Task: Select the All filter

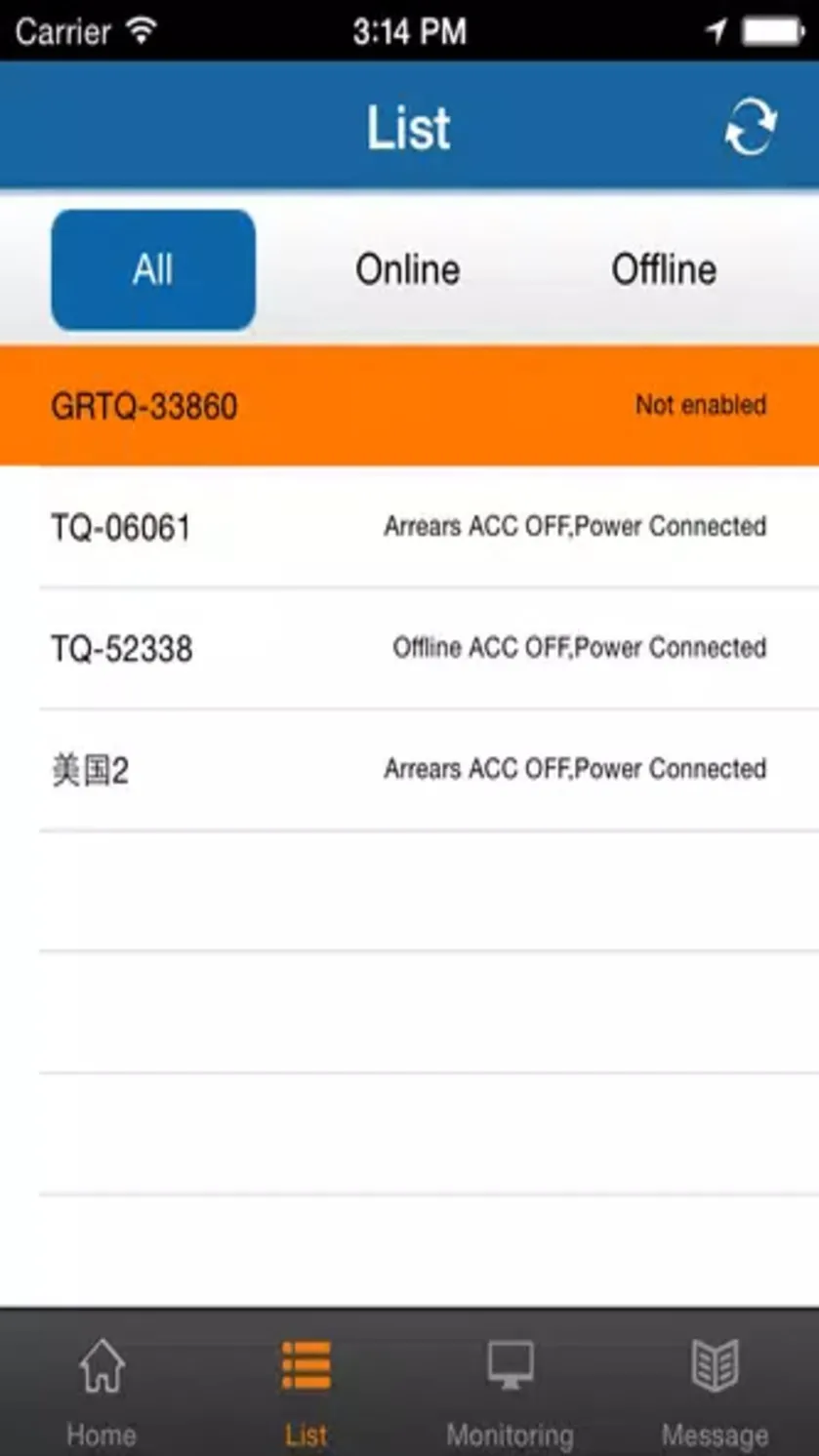Action: click(153, 270)
